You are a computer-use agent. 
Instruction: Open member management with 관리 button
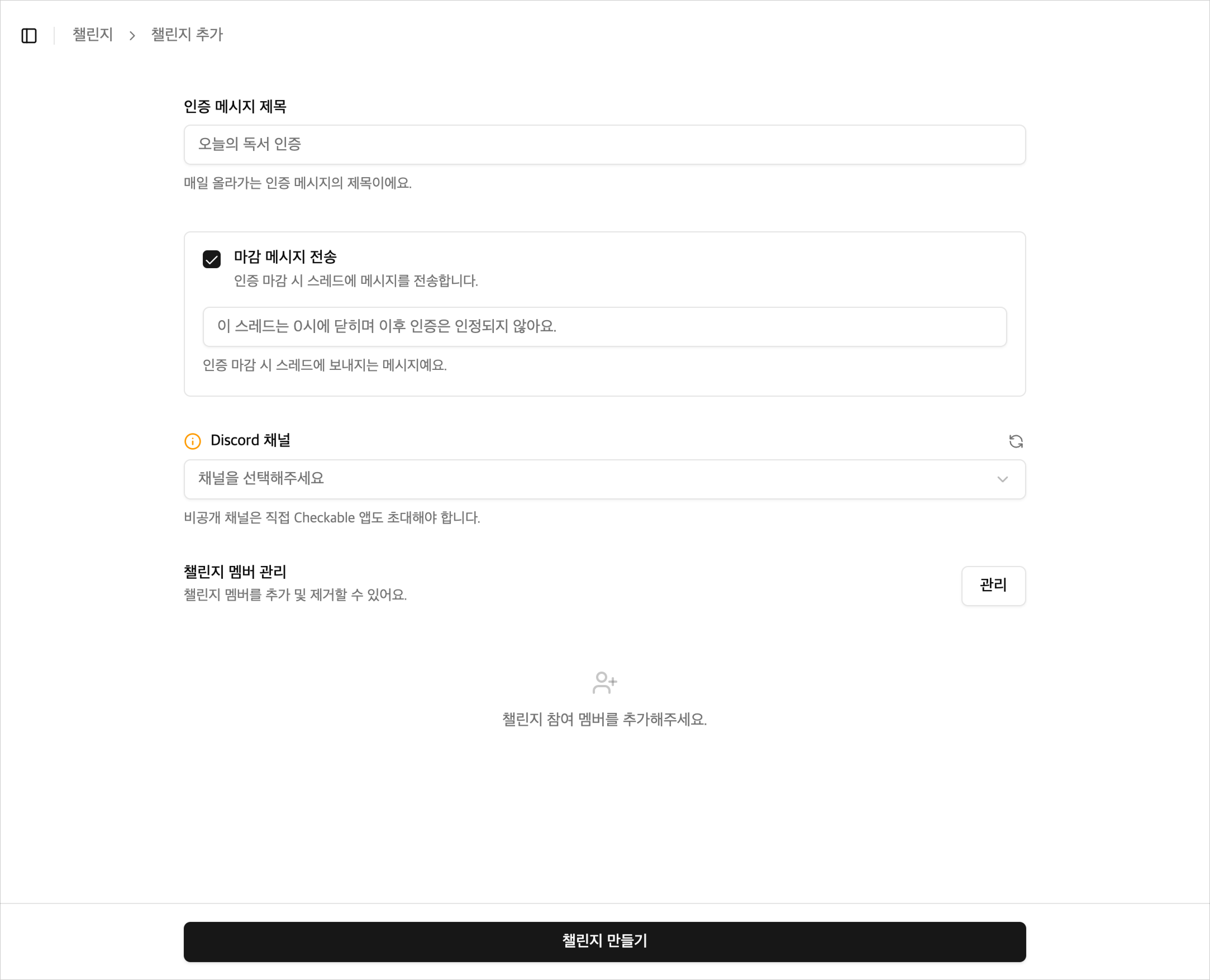993,586
